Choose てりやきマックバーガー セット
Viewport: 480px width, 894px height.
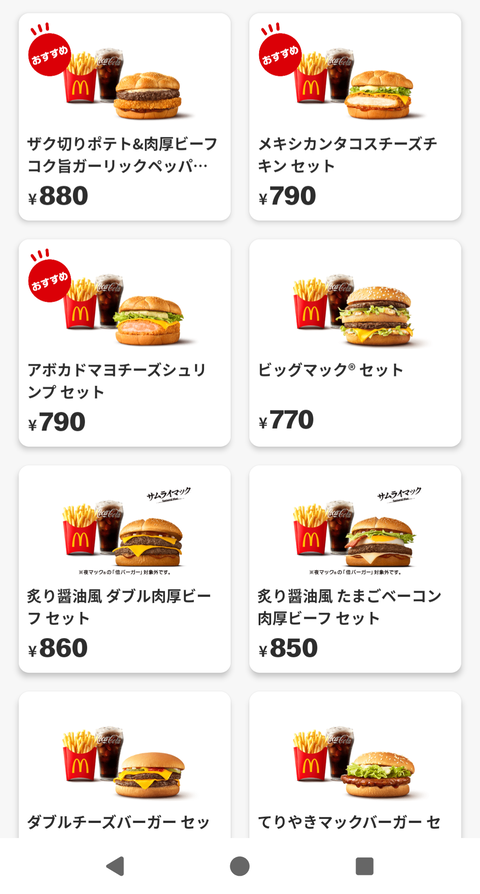point(355,765)
